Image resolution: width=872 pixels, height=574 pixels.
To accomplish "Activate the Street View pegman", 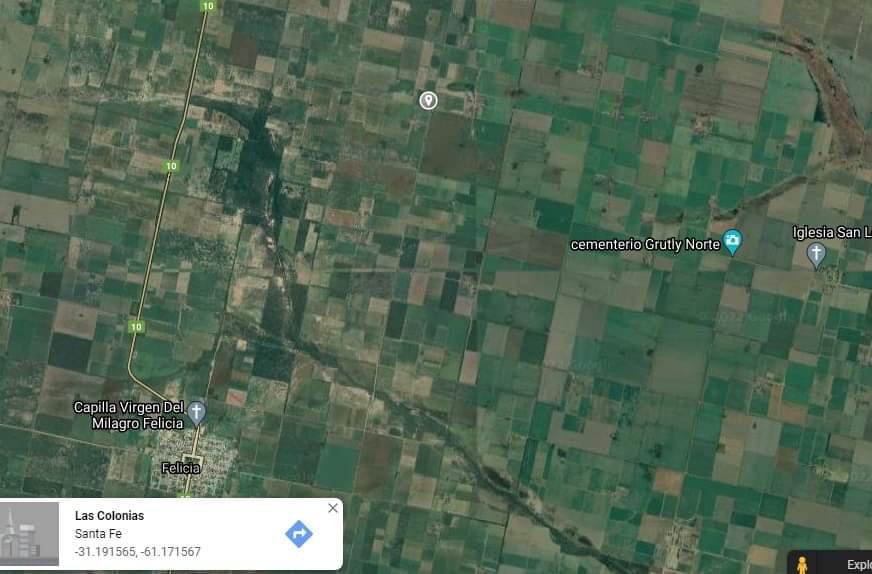I will point(803,563).
